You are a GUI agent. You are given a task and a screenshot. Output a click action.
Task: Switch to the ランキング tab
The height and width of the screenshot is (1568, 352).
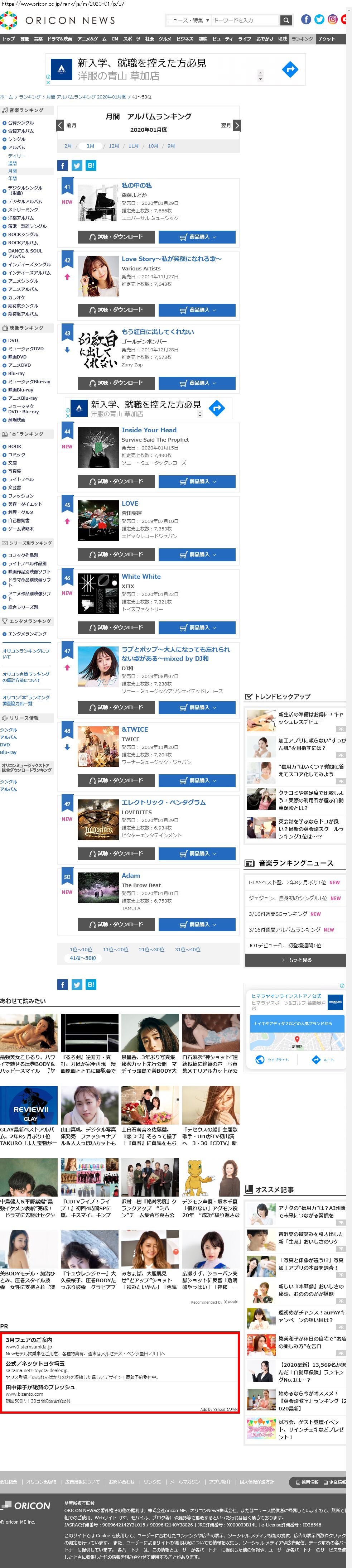[302, 39]
